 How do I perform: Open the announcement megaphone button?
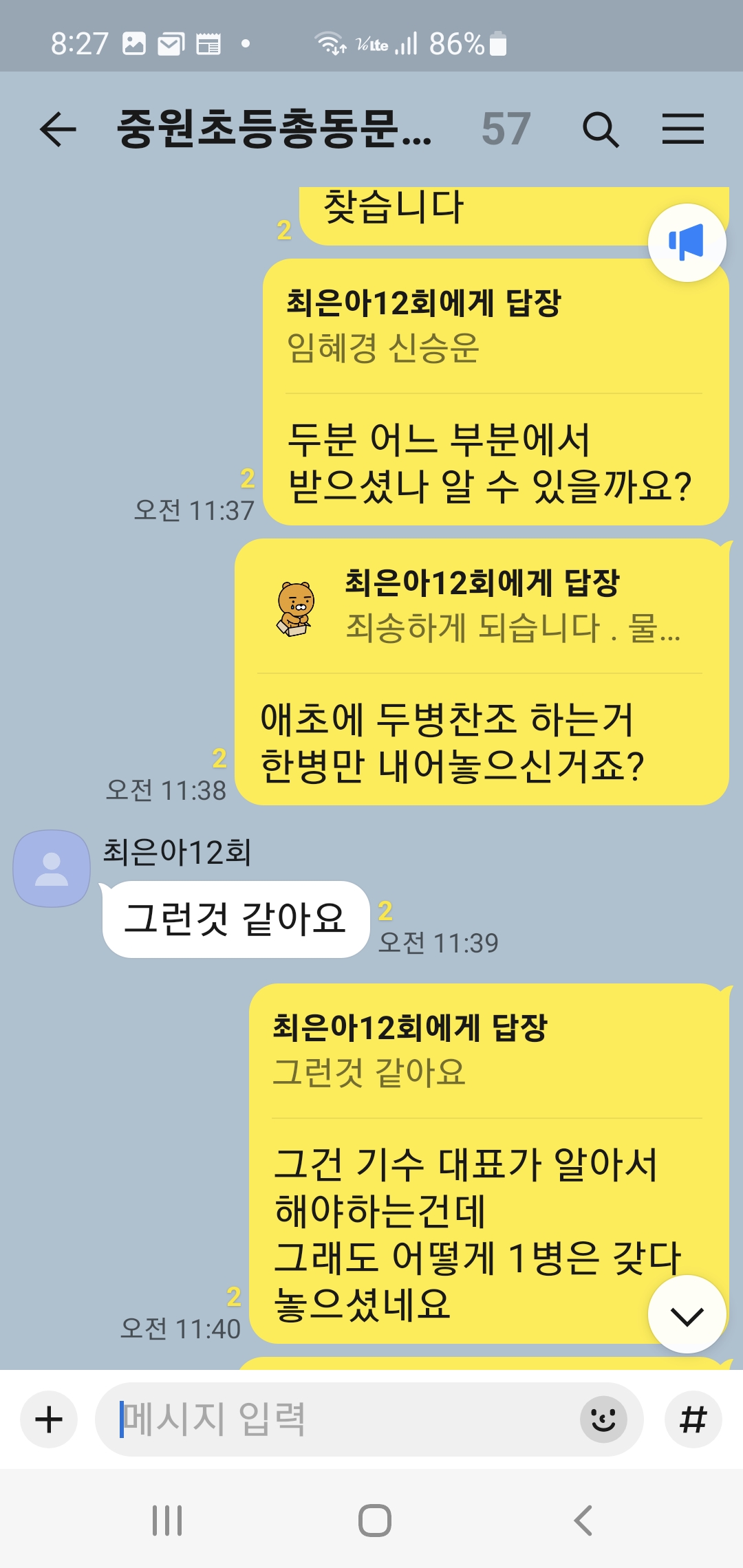coord(687,243)
